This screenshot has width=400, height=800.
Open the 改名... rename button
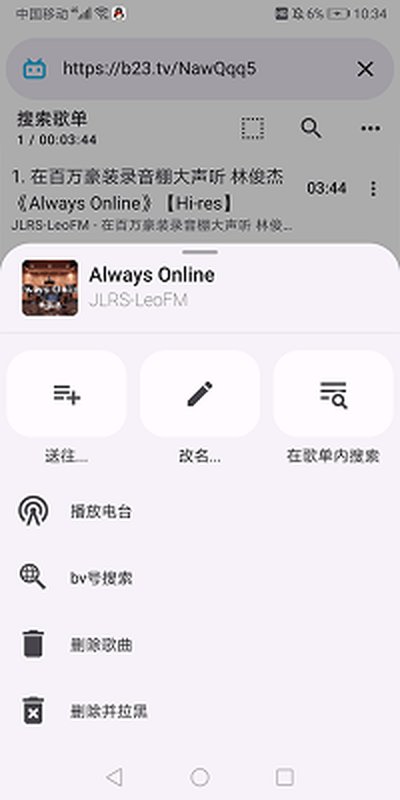click(x=200, y=394)
